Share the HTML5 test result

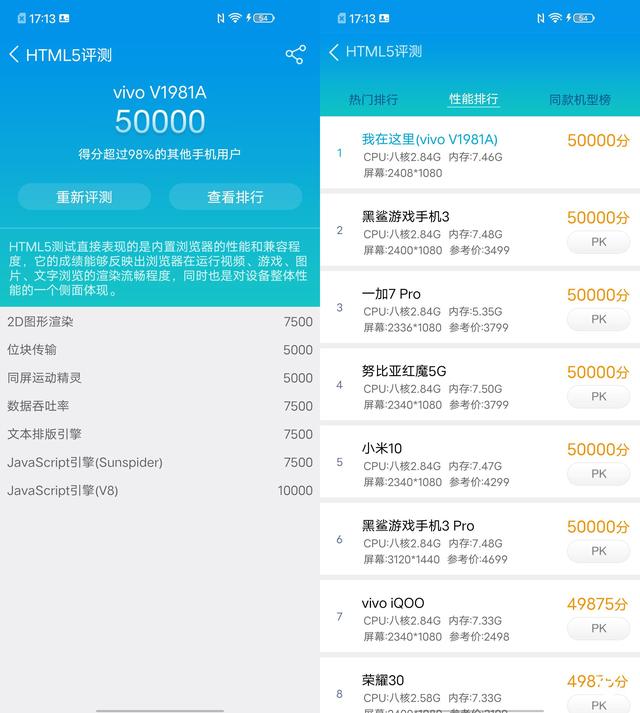295,55
